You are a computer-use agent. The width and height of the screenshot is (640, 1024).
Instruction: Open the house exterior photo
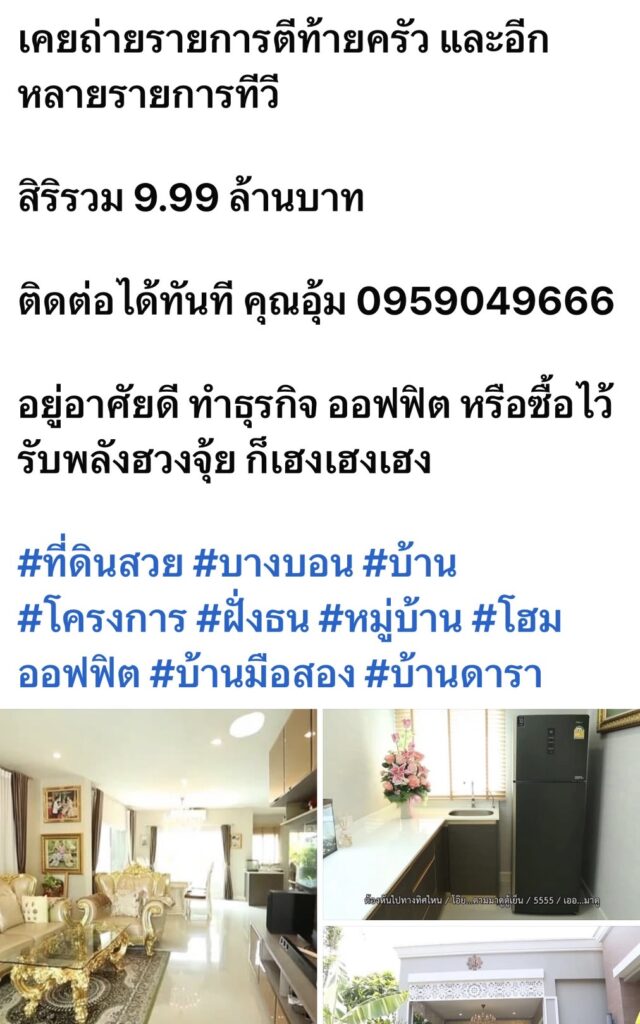tap(480, 975)
